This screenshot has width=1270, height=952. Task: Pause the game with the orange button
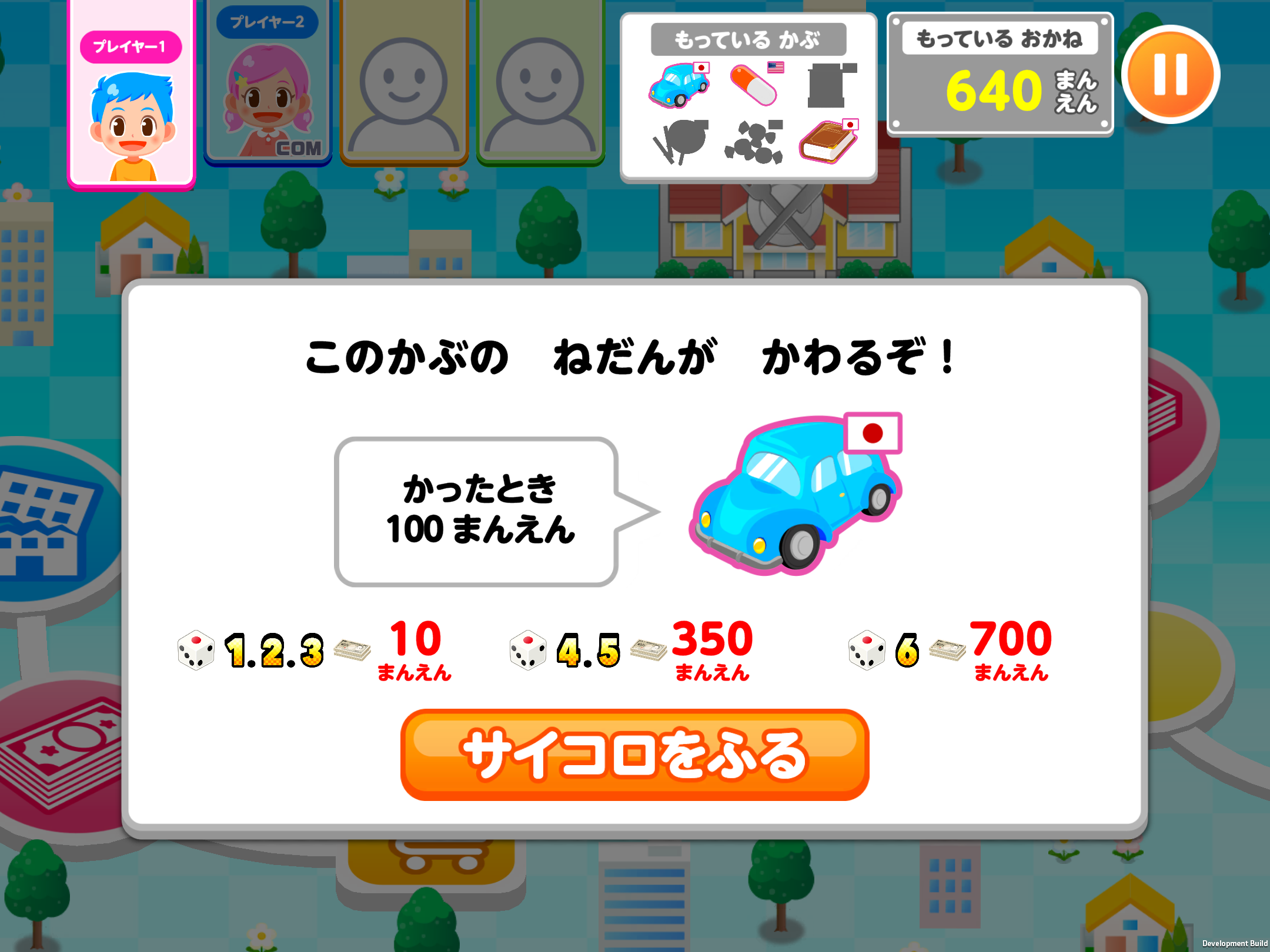pos(1170,75)
